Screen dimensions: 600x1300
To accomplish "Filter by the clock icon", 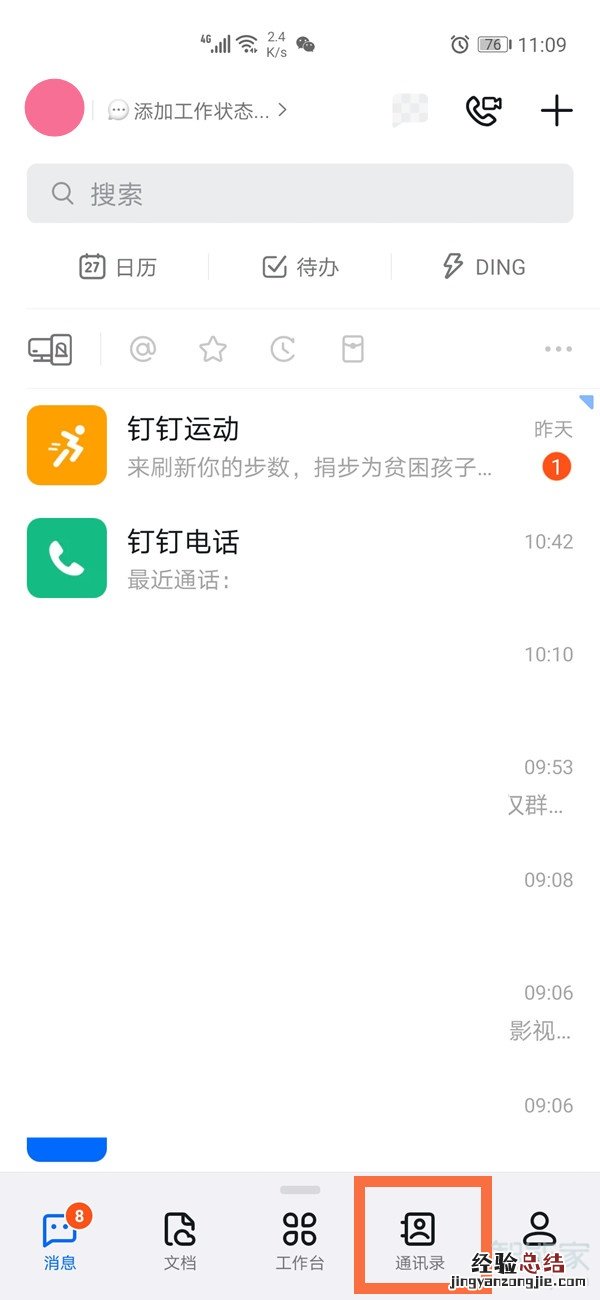I will pyautogui.click(x=283, y=349).
